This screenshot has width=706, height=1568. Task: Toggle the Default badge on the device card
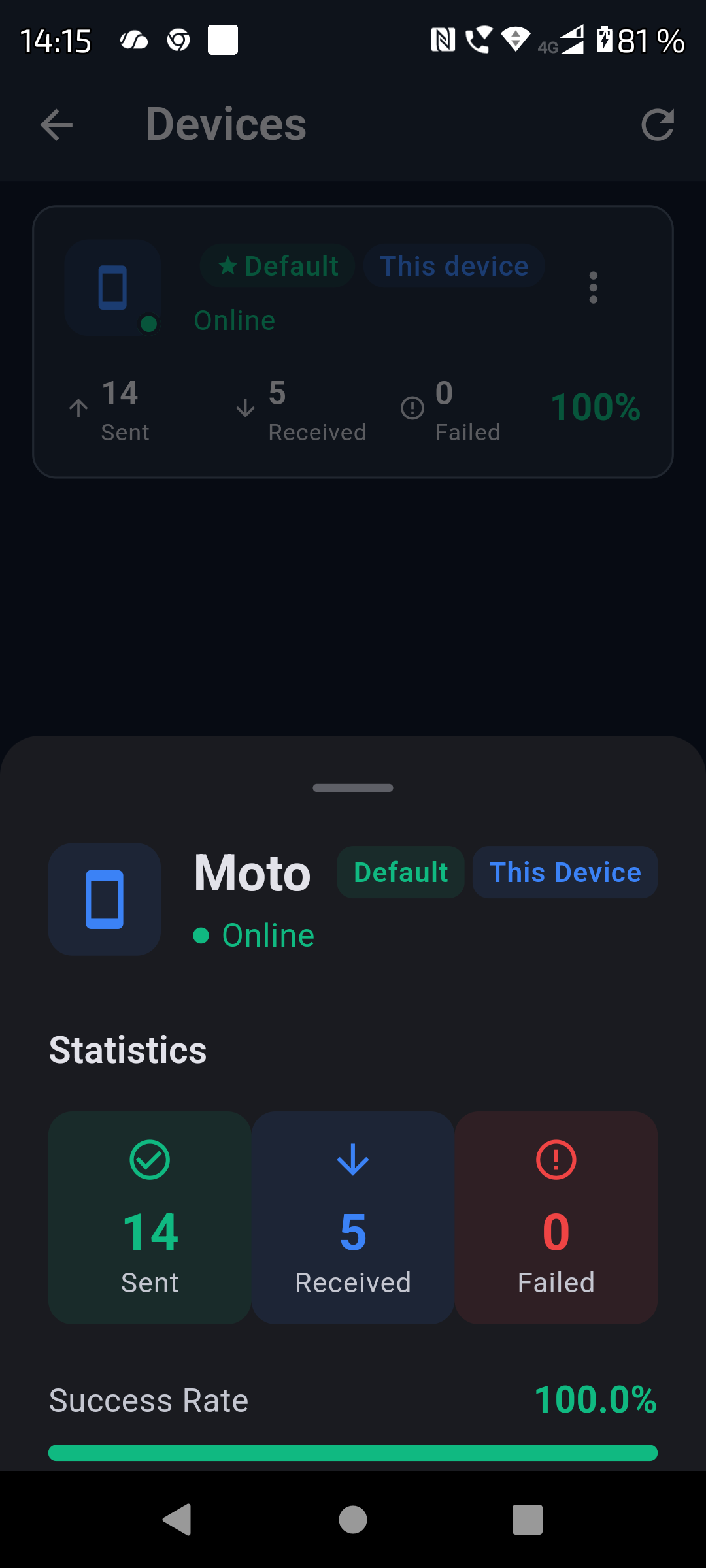click(277, 265)
